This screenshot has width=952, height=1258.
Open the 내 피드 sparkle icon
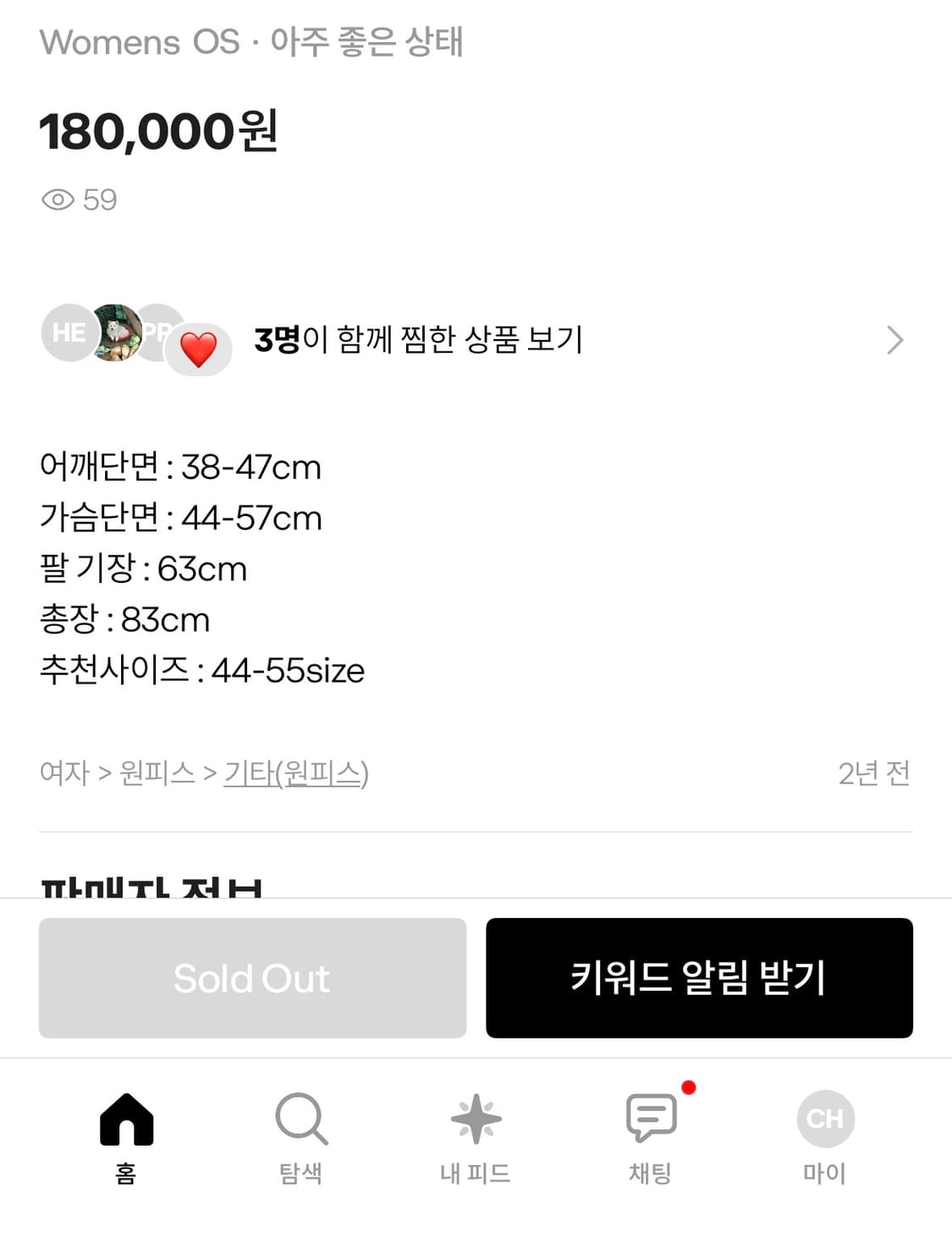coord(476,1118)
